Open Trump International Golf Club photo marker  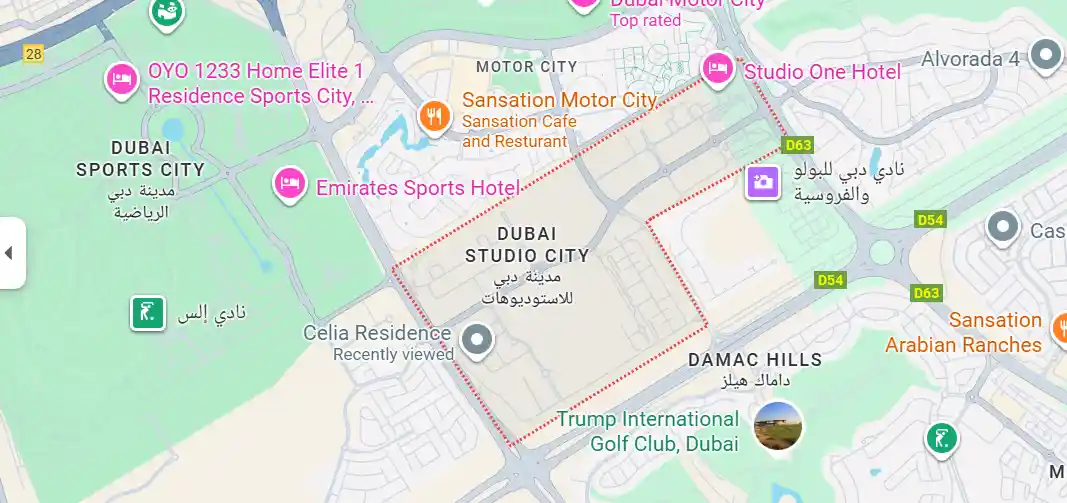click(778, 425)
